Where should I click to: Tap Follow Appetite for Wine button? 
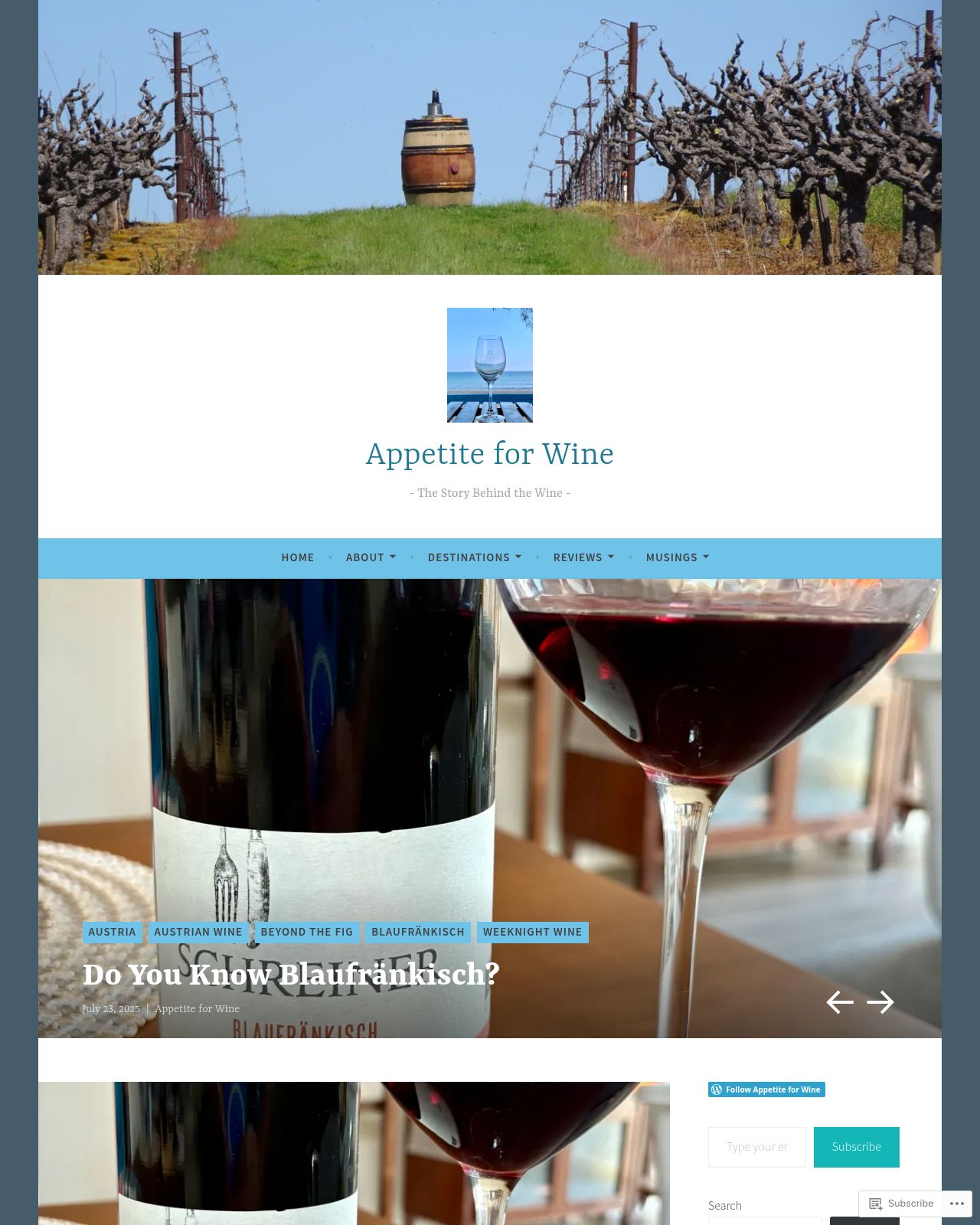pyautogui.click(x=766, y=1089)
